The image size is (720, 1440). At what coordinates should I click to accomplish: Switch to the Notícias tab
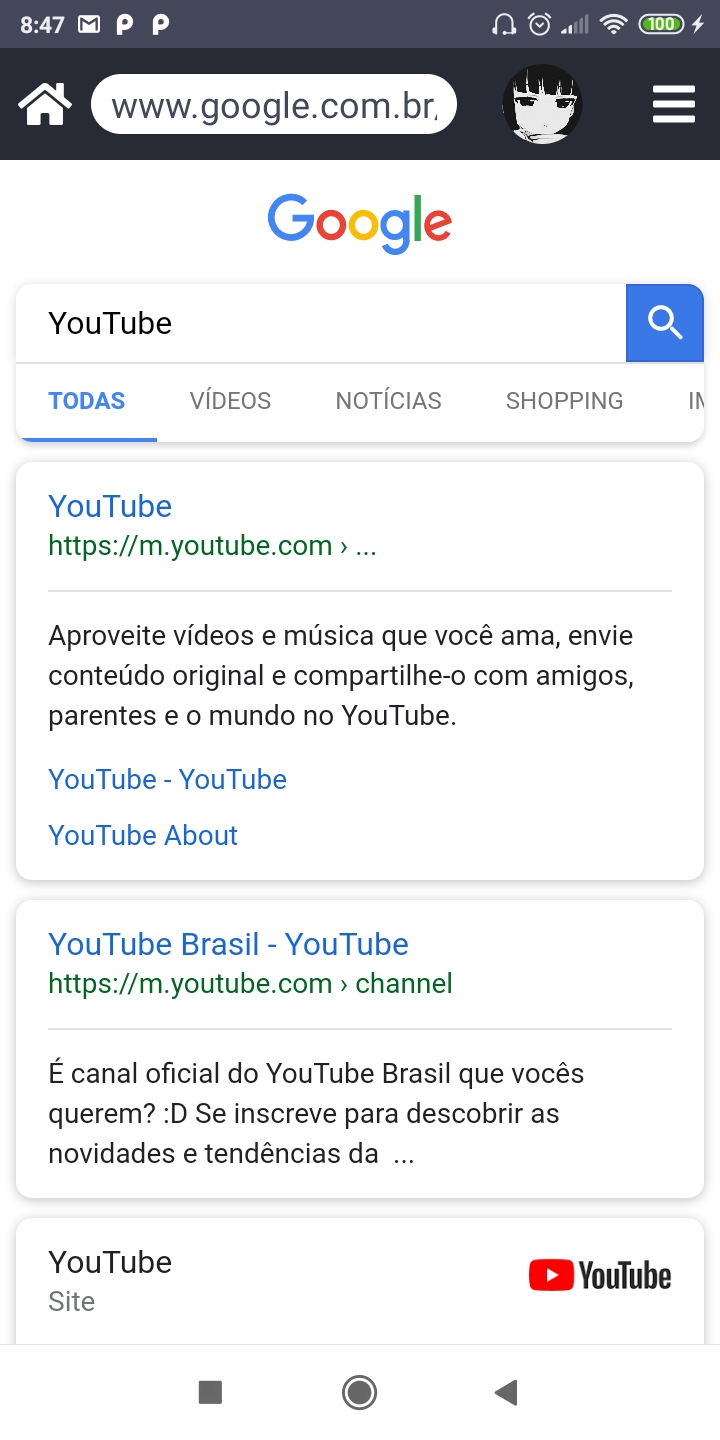click(388, 401)
